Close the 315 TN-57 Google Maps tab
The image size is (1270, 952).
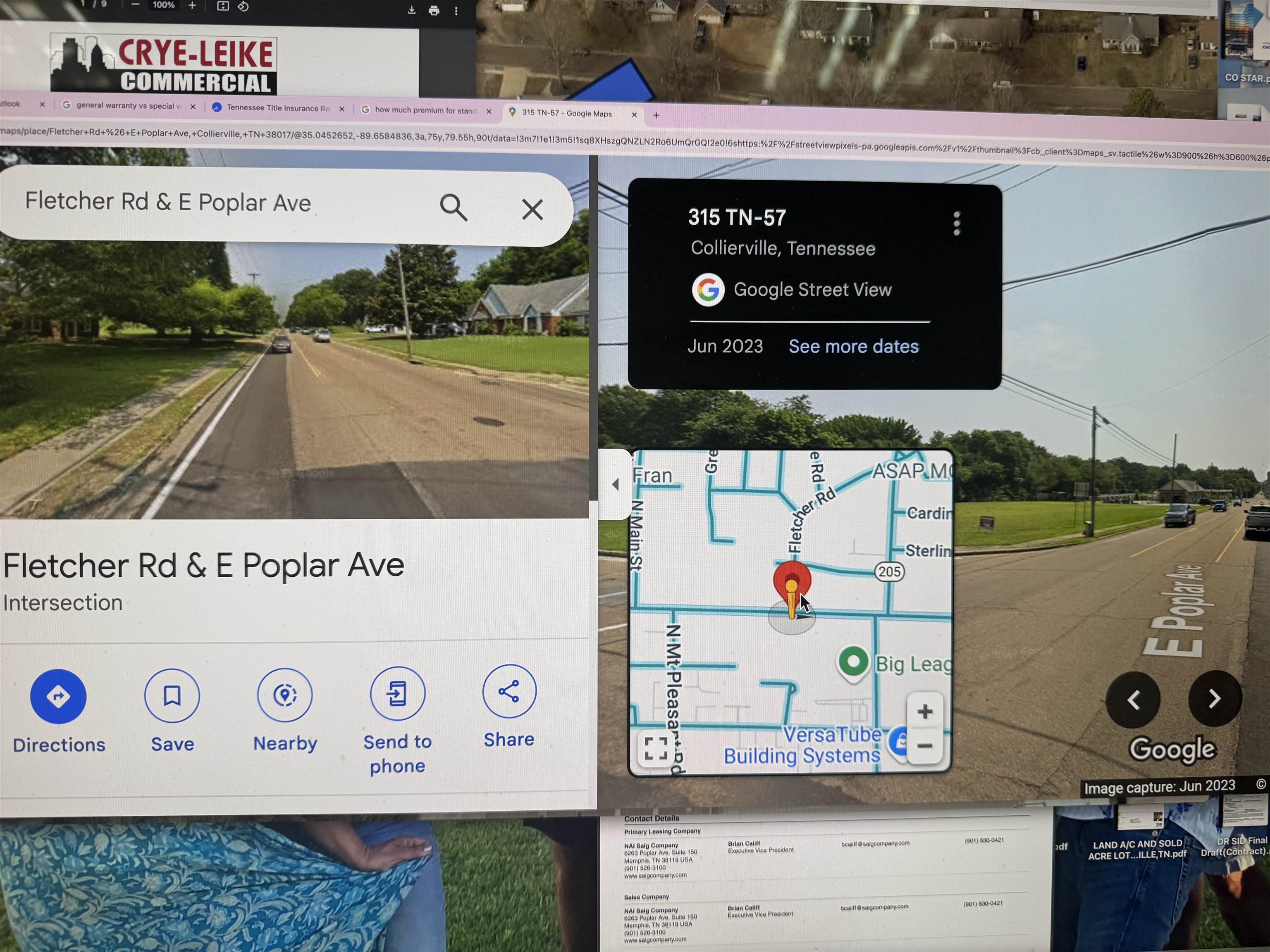pos(635,115)
